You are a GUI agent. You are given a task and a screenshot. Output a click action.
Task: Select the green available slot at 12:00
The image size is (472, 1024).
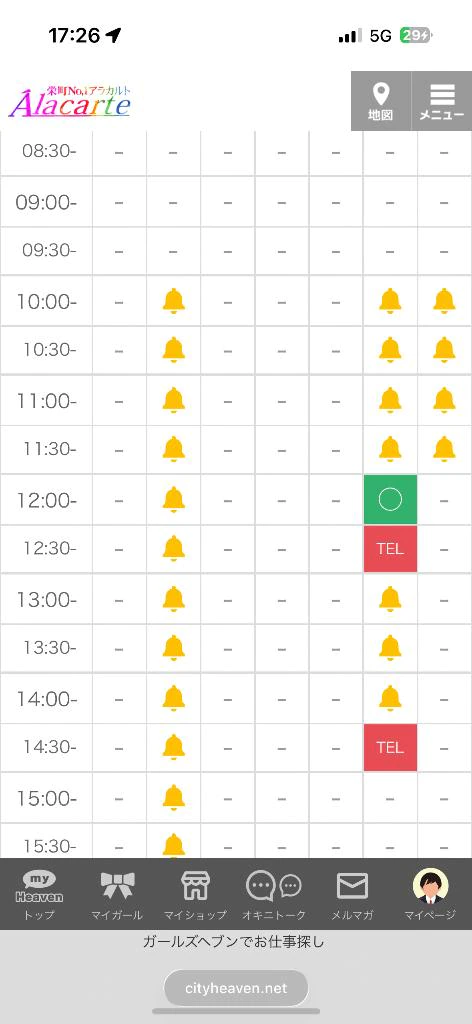point(390,500)
